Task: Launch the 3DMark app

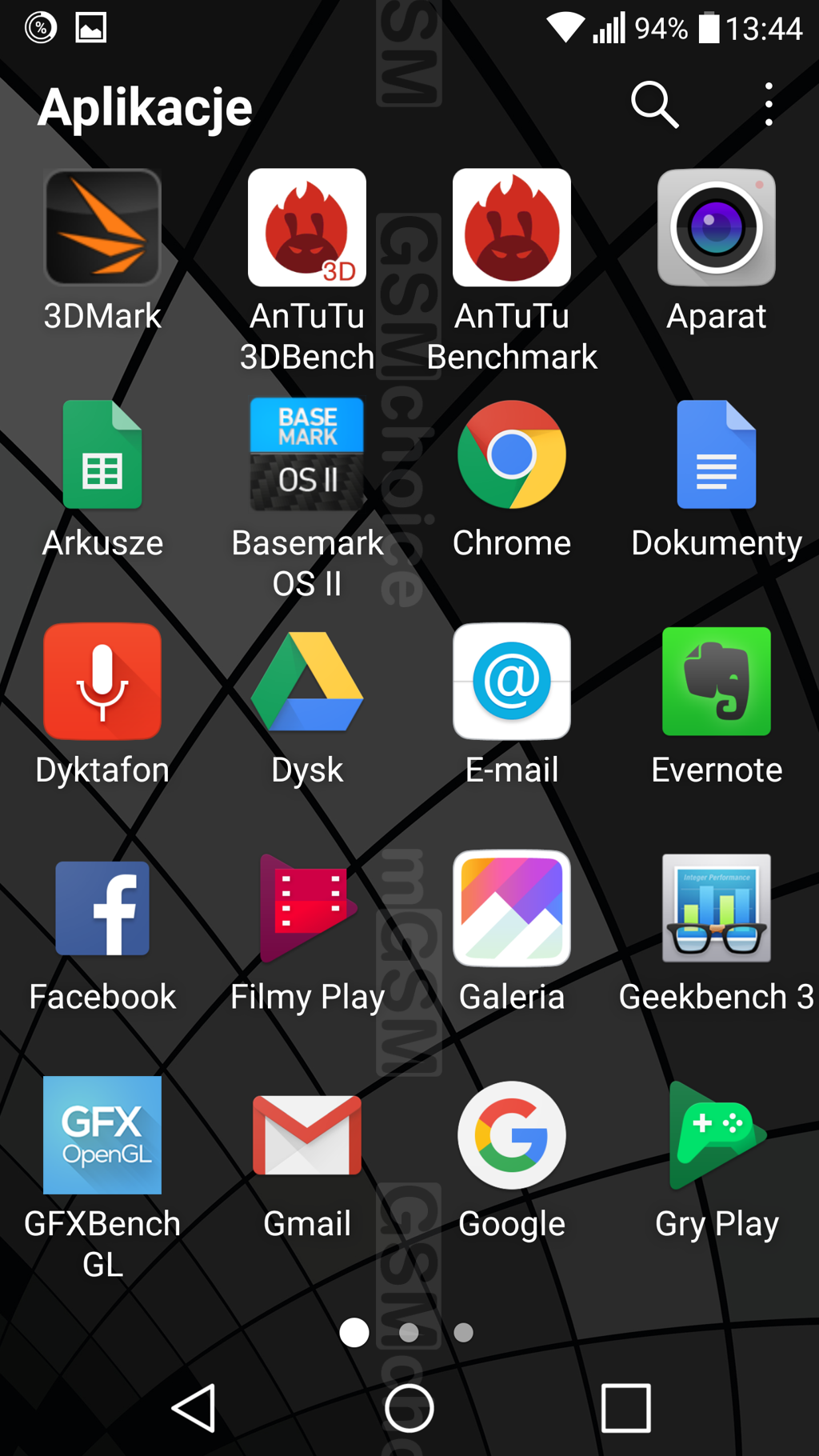Action: [102, 228]
